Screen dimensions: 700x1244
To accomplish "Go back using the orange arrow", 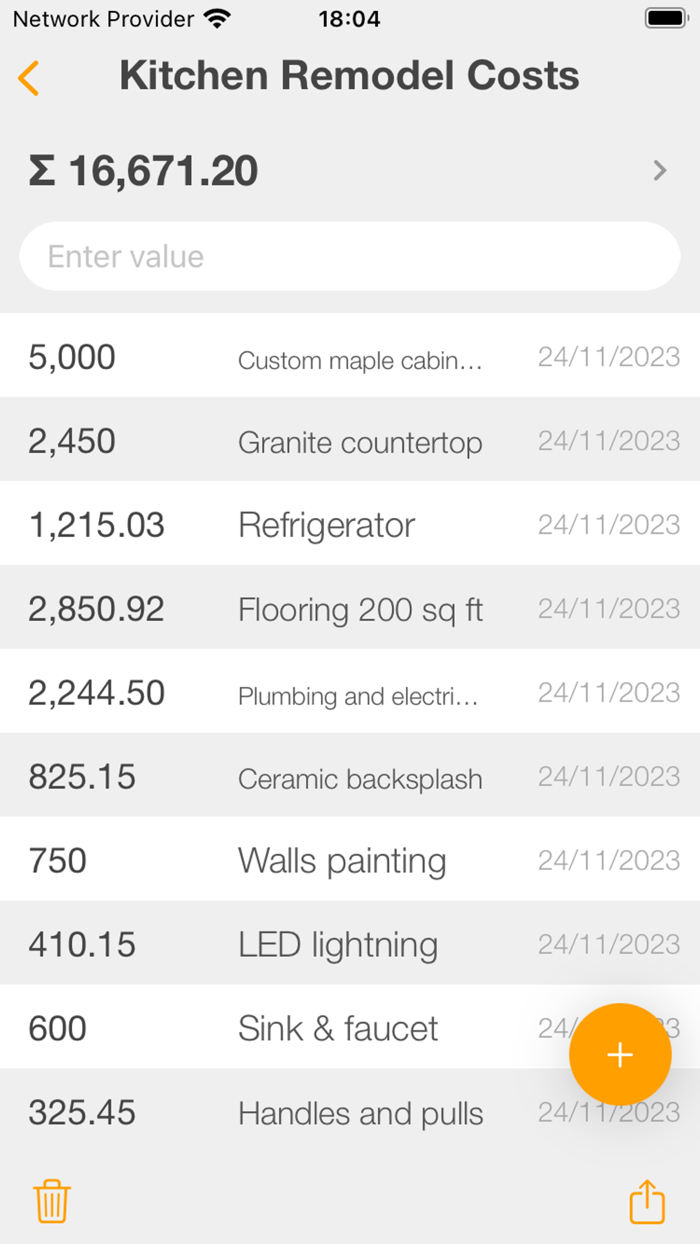I will coord(29,78).
